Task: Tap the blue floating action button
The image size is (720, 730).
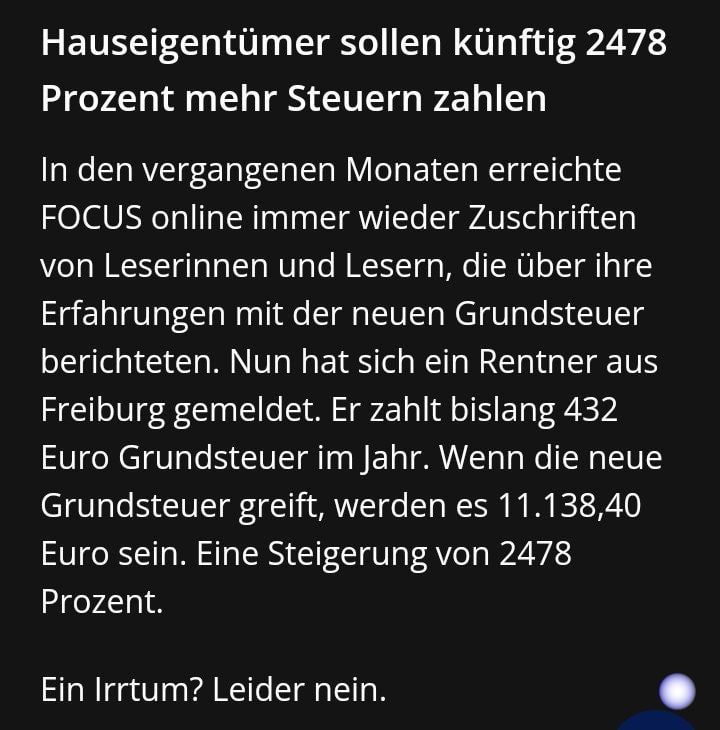Action: pyautogui.click(x=655, y=722)
